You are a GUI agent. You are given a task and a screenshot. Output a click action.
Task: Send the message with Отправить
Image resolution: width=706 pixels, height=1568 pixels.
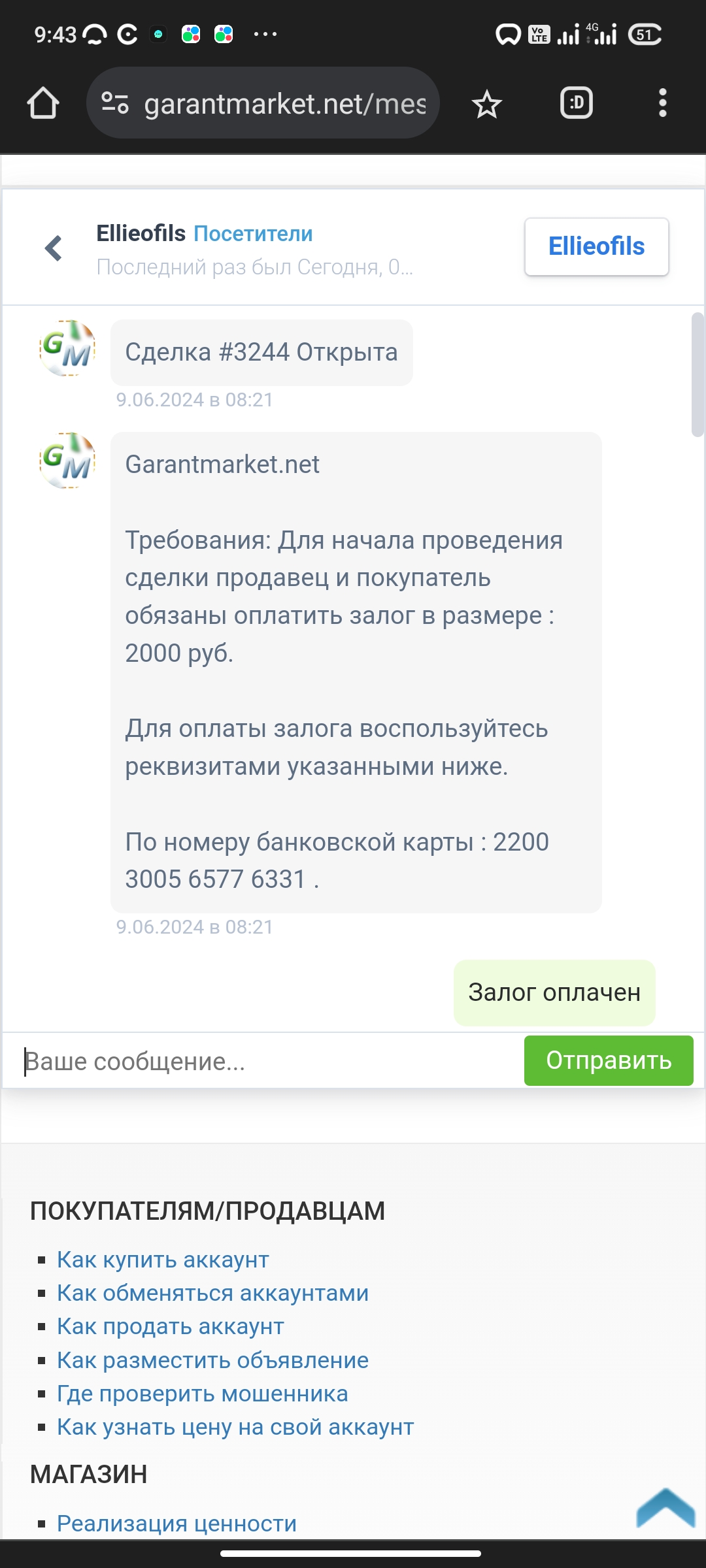coord(609,1060)
